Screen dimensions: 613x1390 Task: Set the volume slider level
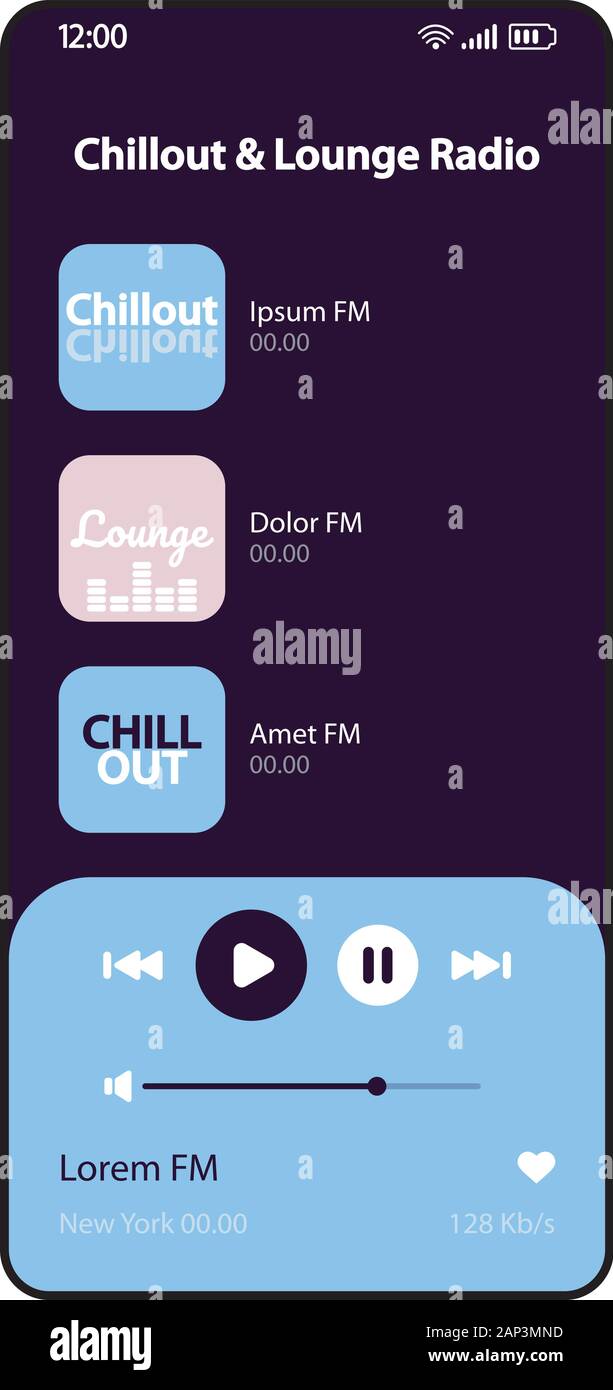click(x=311, y=1086)
